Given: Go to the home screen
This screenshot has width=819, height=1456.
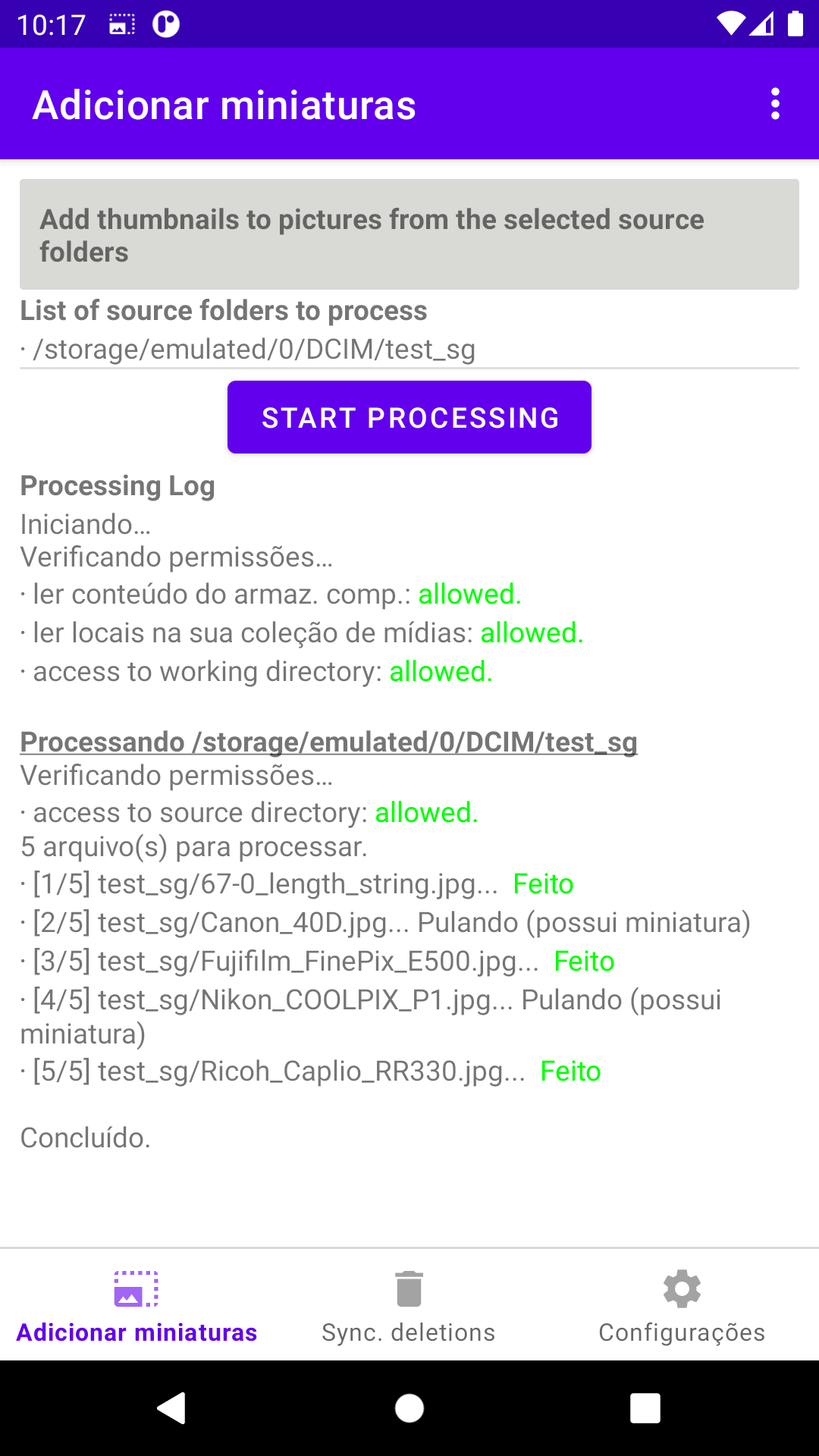Looking at the screenshot, I should click(409, 1408).
